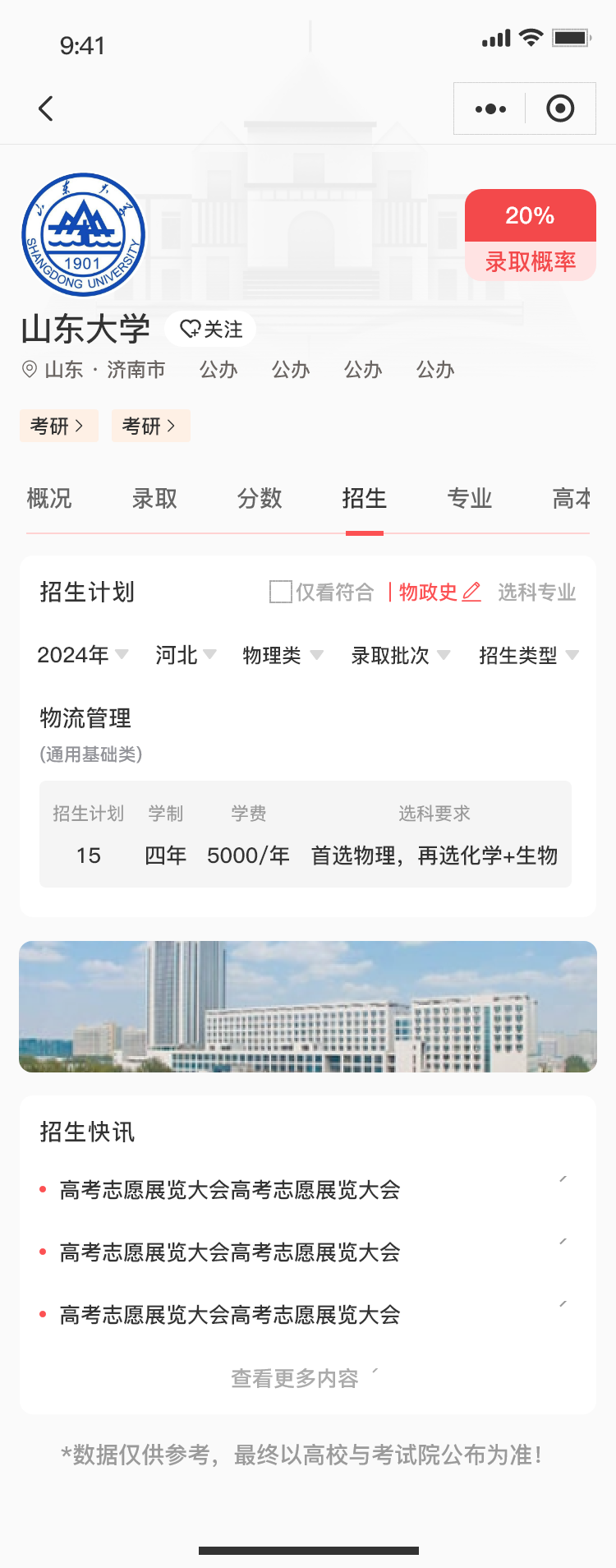Screen dimensions: 616x1568
Task: Edit the 物政史 subject selection
Action: (439, 592)
